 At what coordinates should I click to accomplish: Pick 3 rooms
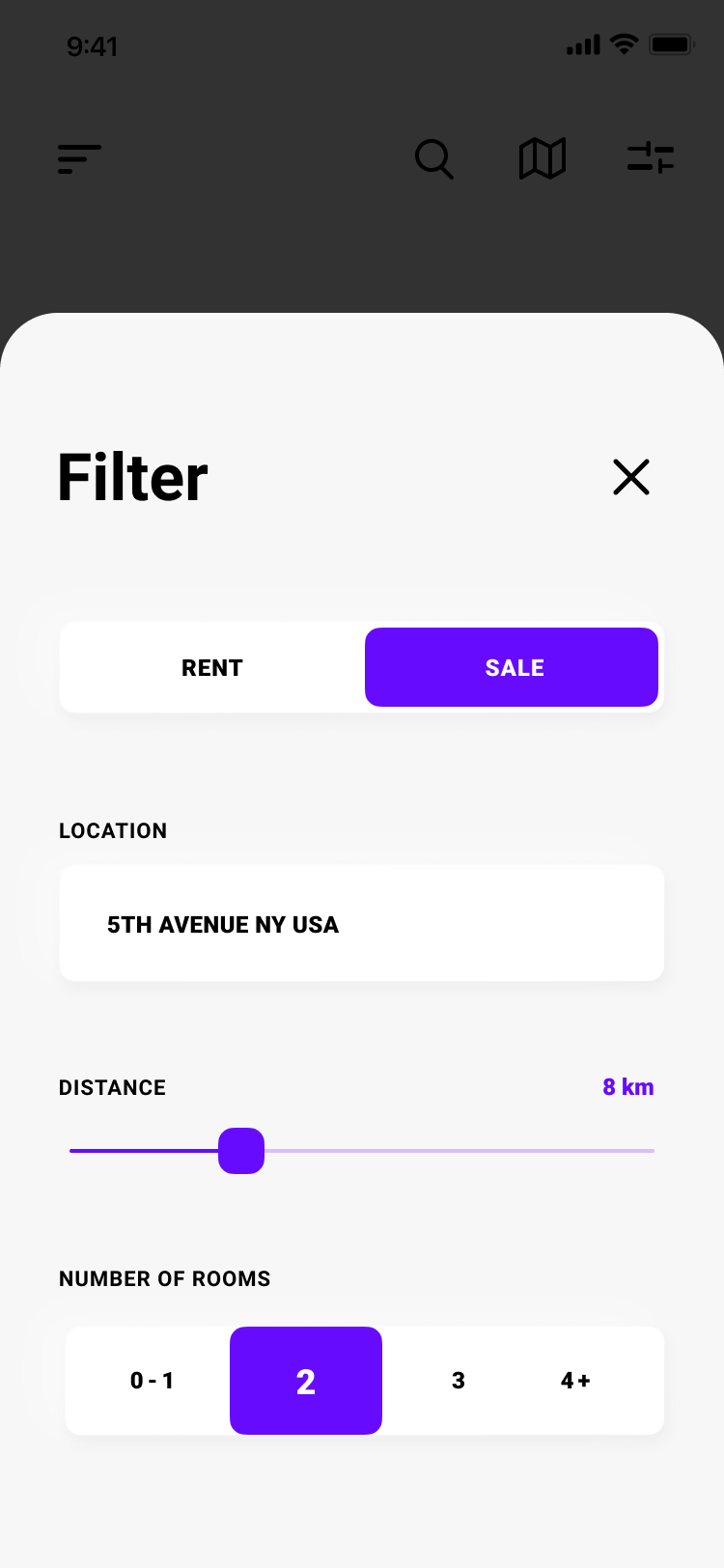click(x=459, y=1381)
